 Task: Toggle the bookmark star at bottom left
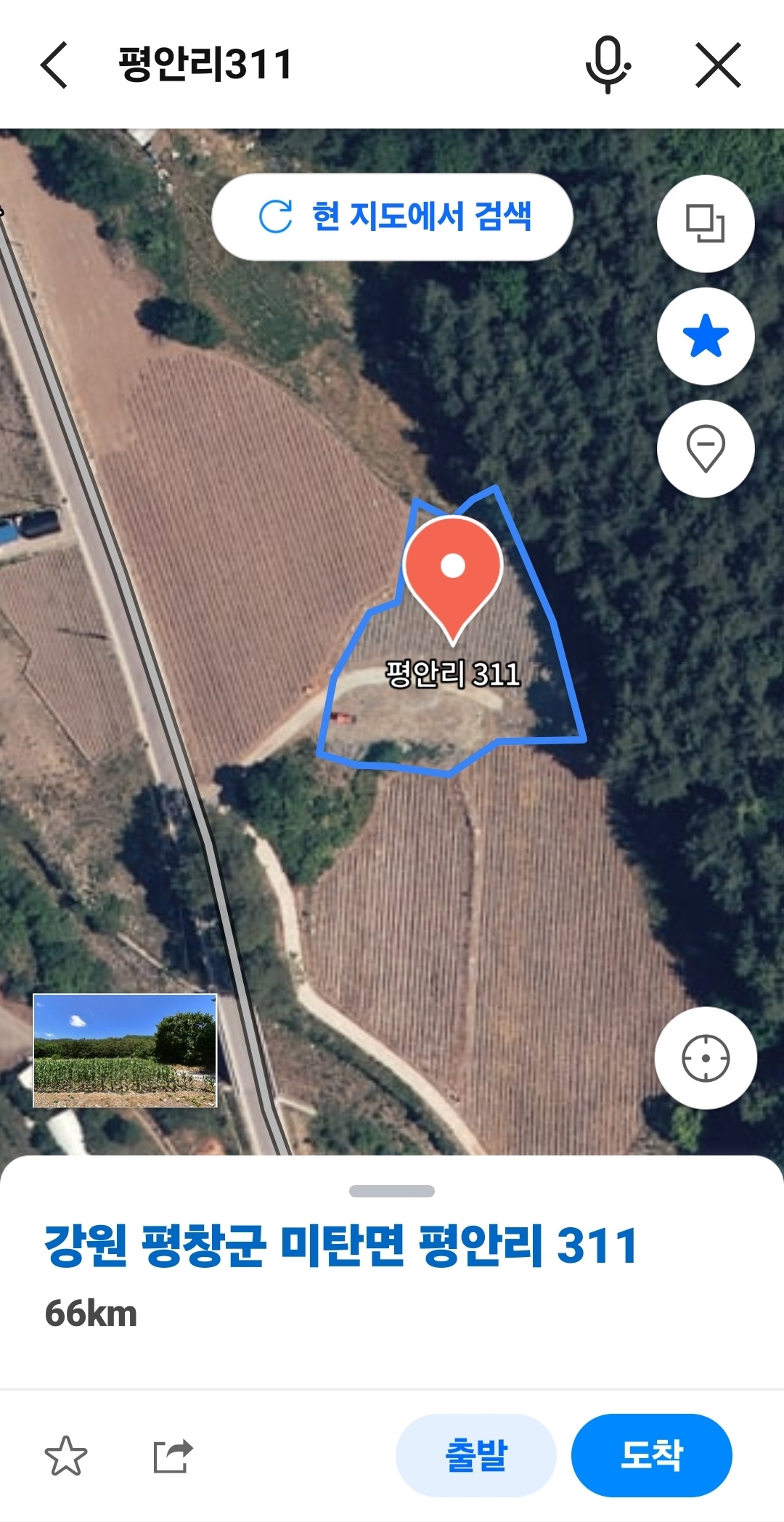pos(66,1454)
